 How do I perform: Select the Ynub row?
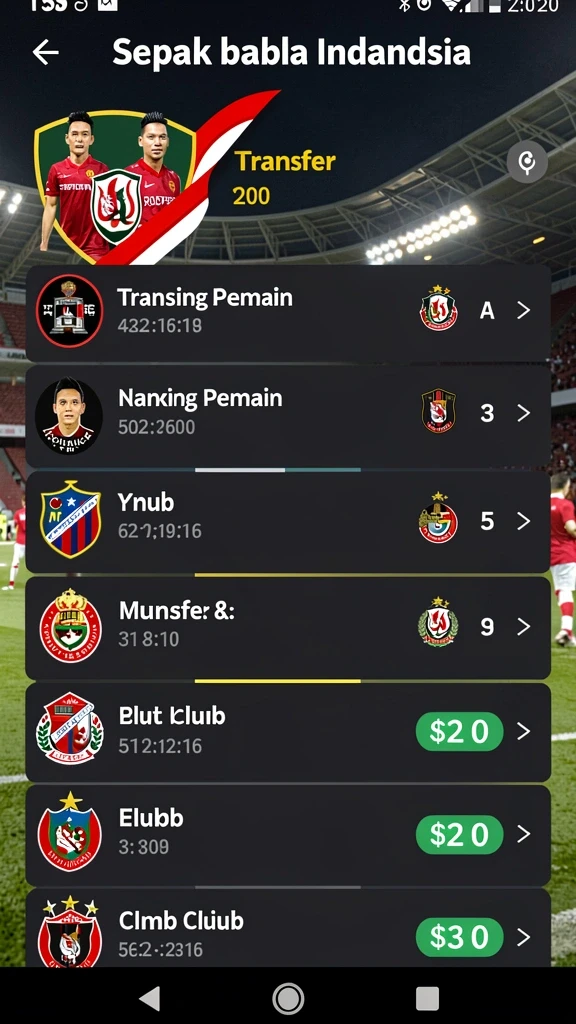(288, 522)
